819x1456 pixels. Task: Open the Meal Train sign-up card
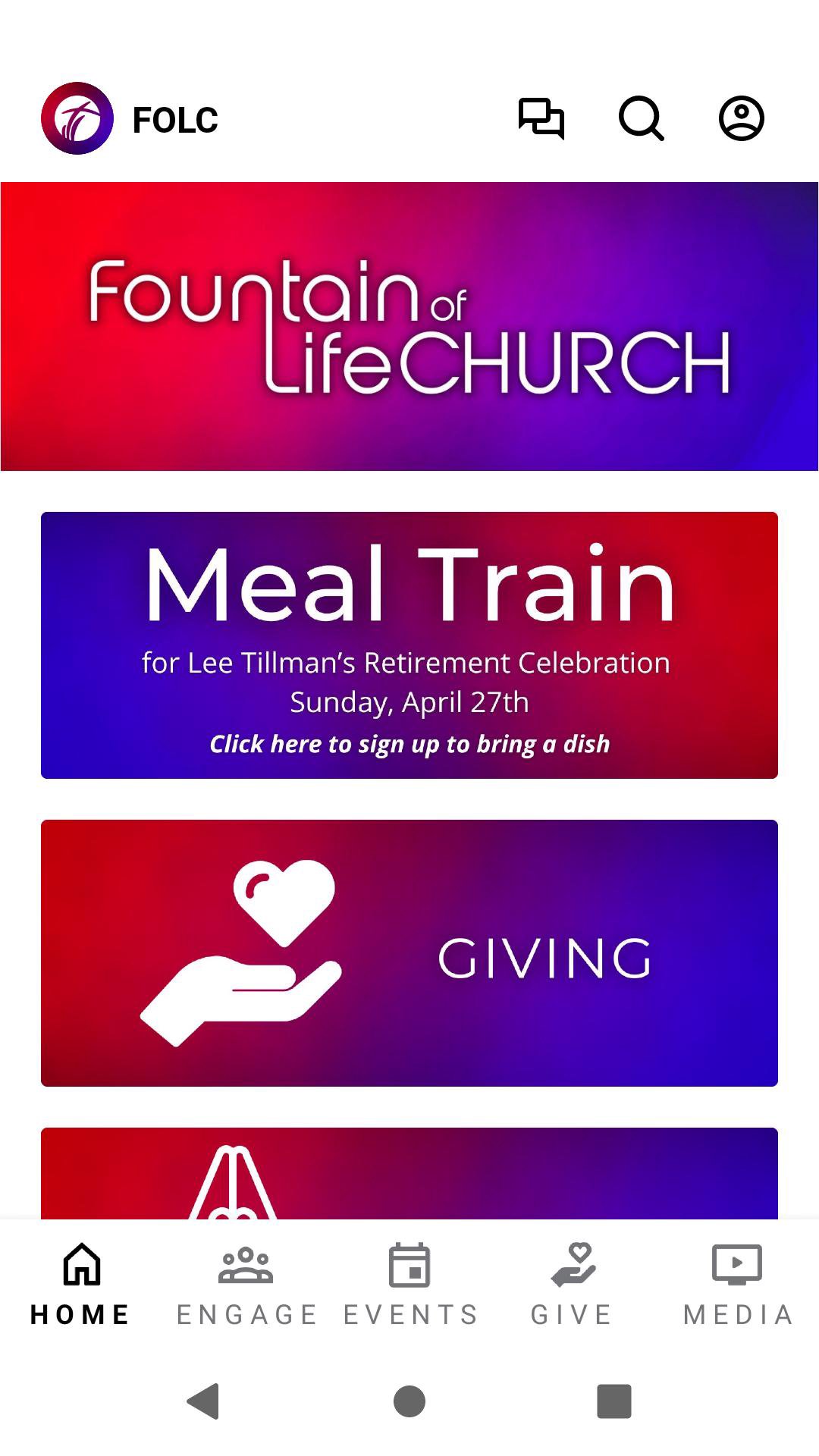pyautogui.click(x=409, y=645)
